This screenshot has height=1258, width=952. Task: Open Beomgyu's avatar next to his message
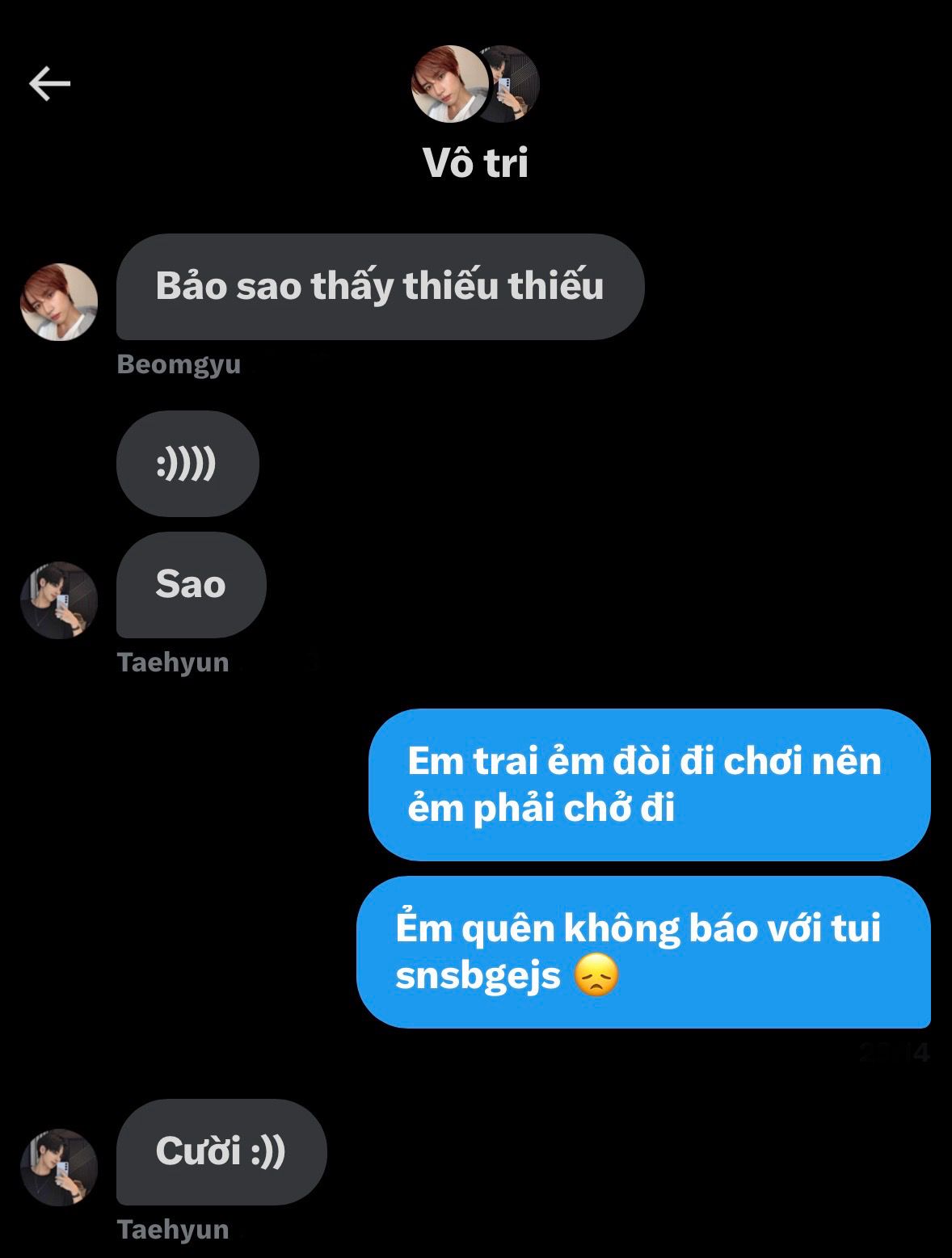click(59, 301)
